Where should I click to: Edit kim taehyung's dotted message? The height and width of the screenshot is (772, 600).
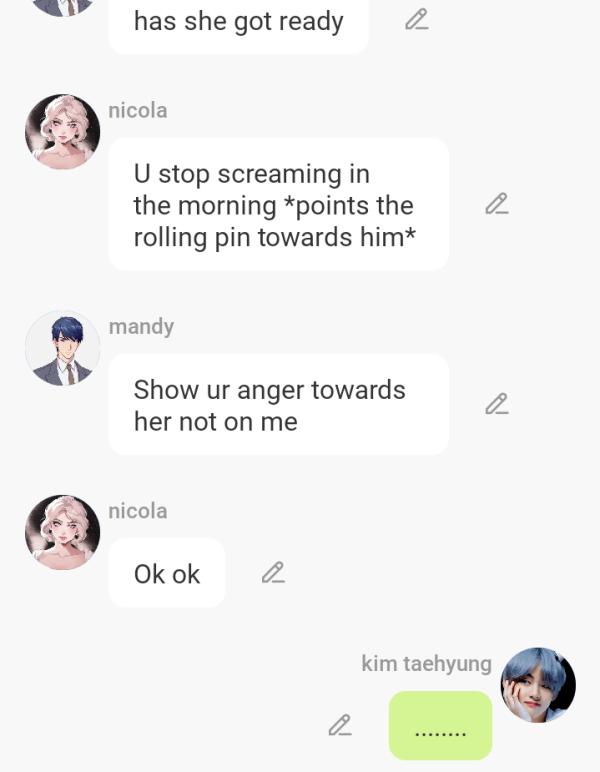click(340, 725)
